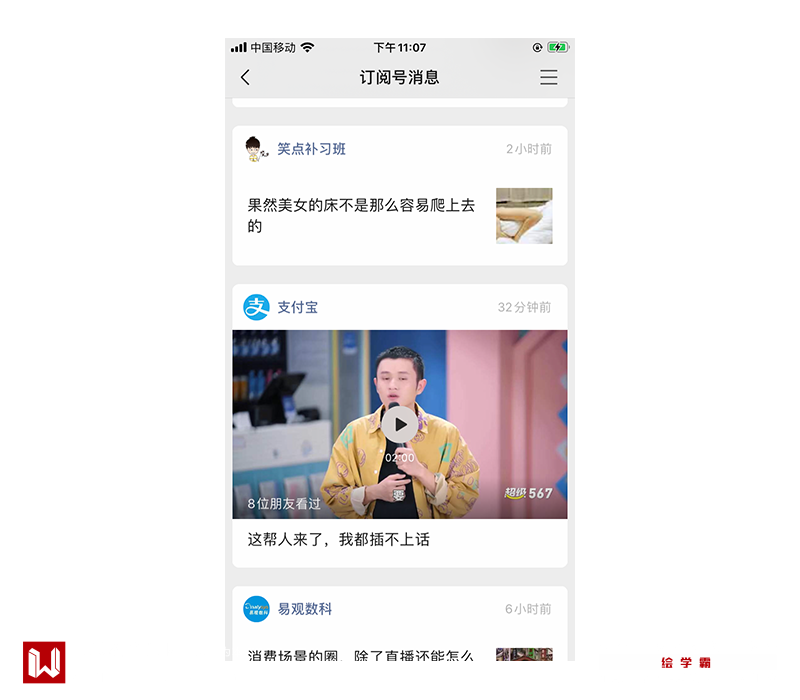800x700 pixels.
Task: Read the article 果然美女的床不是那么容易爬上去的
Action: pos(361,216)
